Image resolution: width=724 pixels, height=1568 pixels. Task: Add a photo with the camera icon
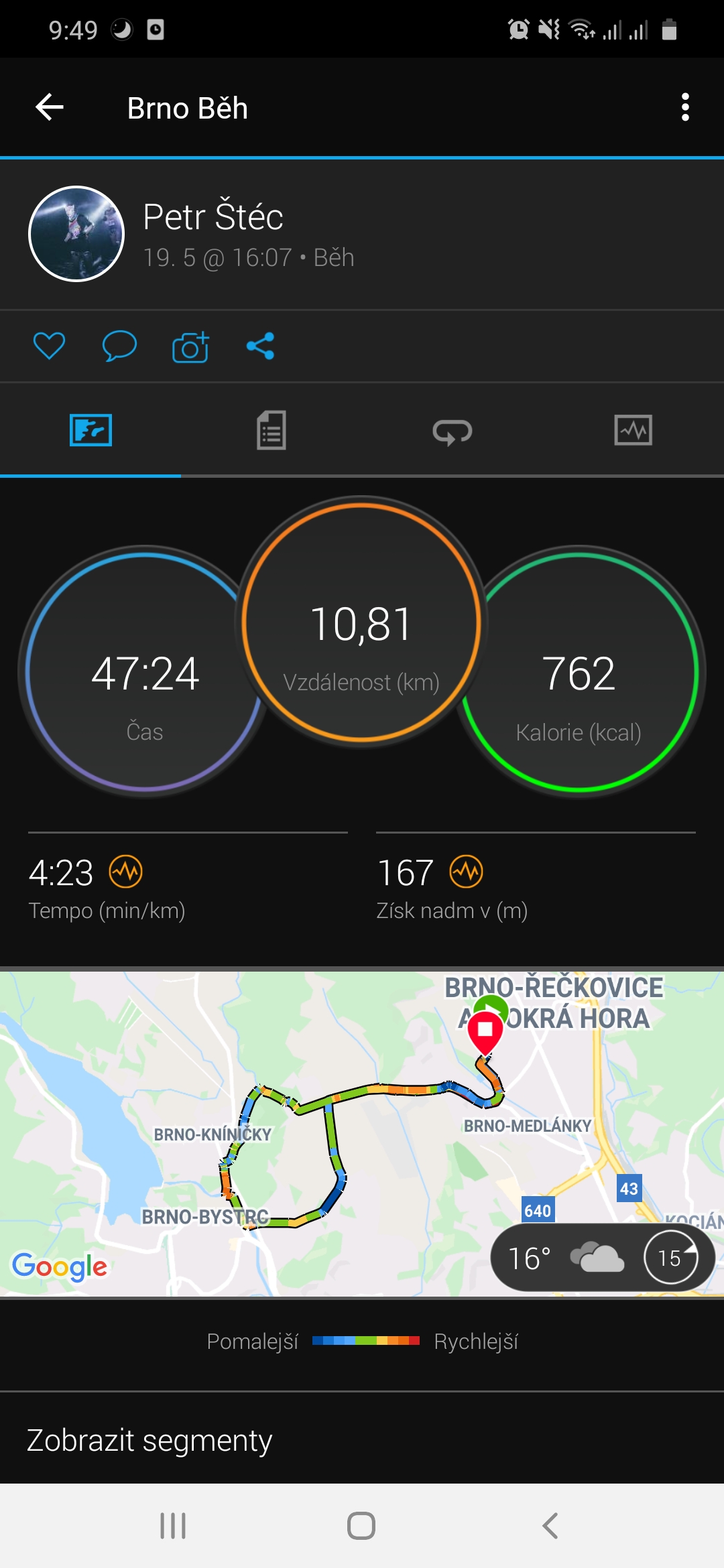click(x=190, y=346)
